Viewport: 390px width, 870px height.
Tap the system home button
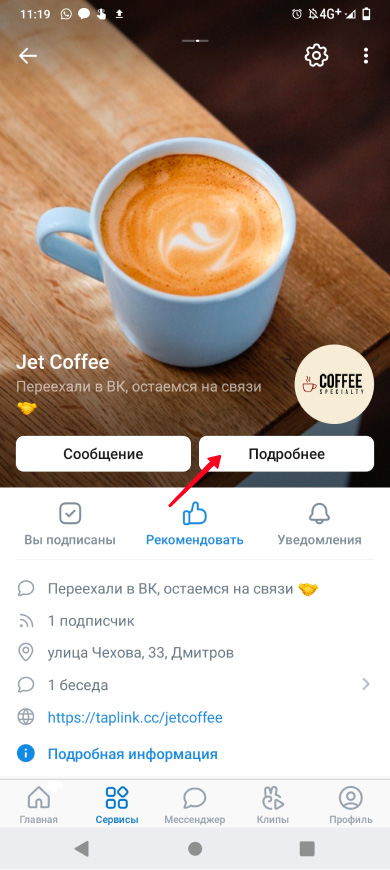coord(195,848)
